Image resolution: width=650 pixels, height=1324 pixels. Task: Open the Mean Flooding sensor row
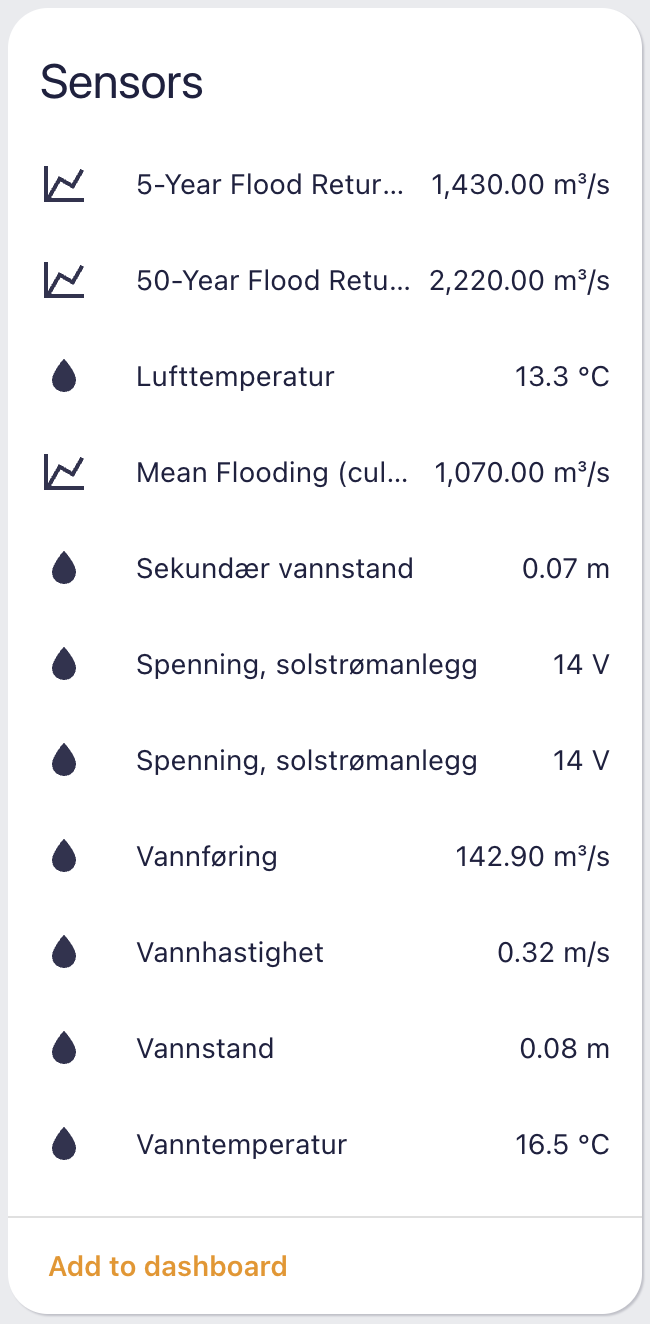272,473
